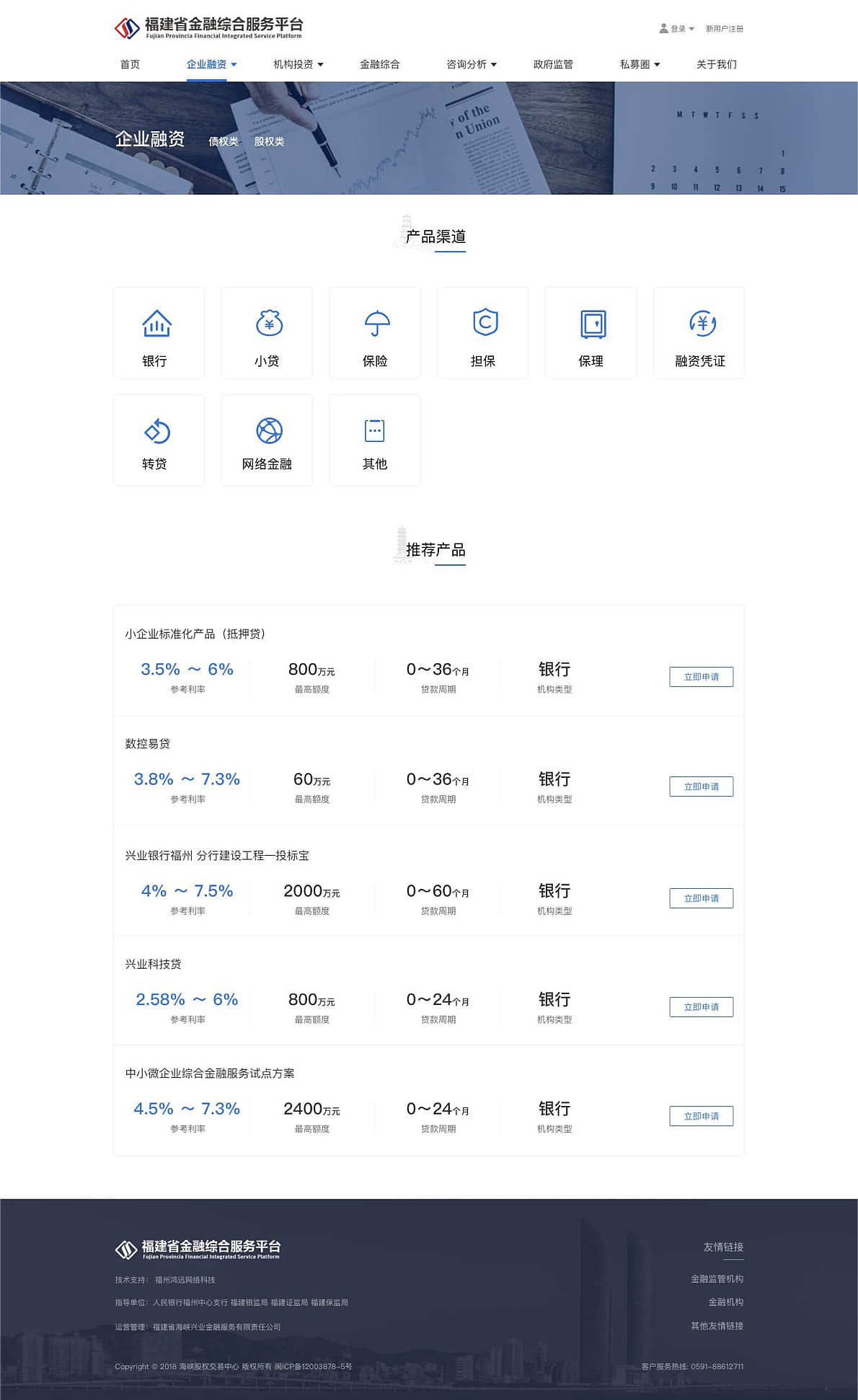Screen dimensions: 858x1400
Task: Switch to the 股权类 tab
Action: click(270, 141)
